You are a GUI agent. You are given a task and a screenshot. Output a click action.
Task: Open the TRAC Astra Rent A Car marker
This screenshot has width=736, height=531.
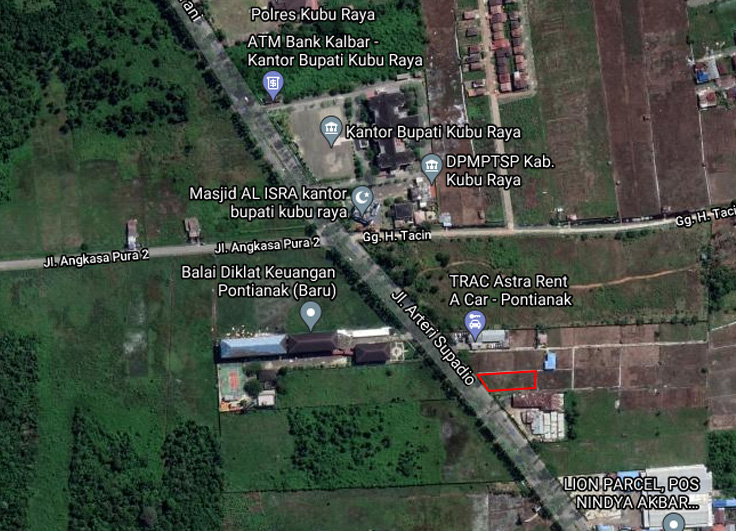476,323
